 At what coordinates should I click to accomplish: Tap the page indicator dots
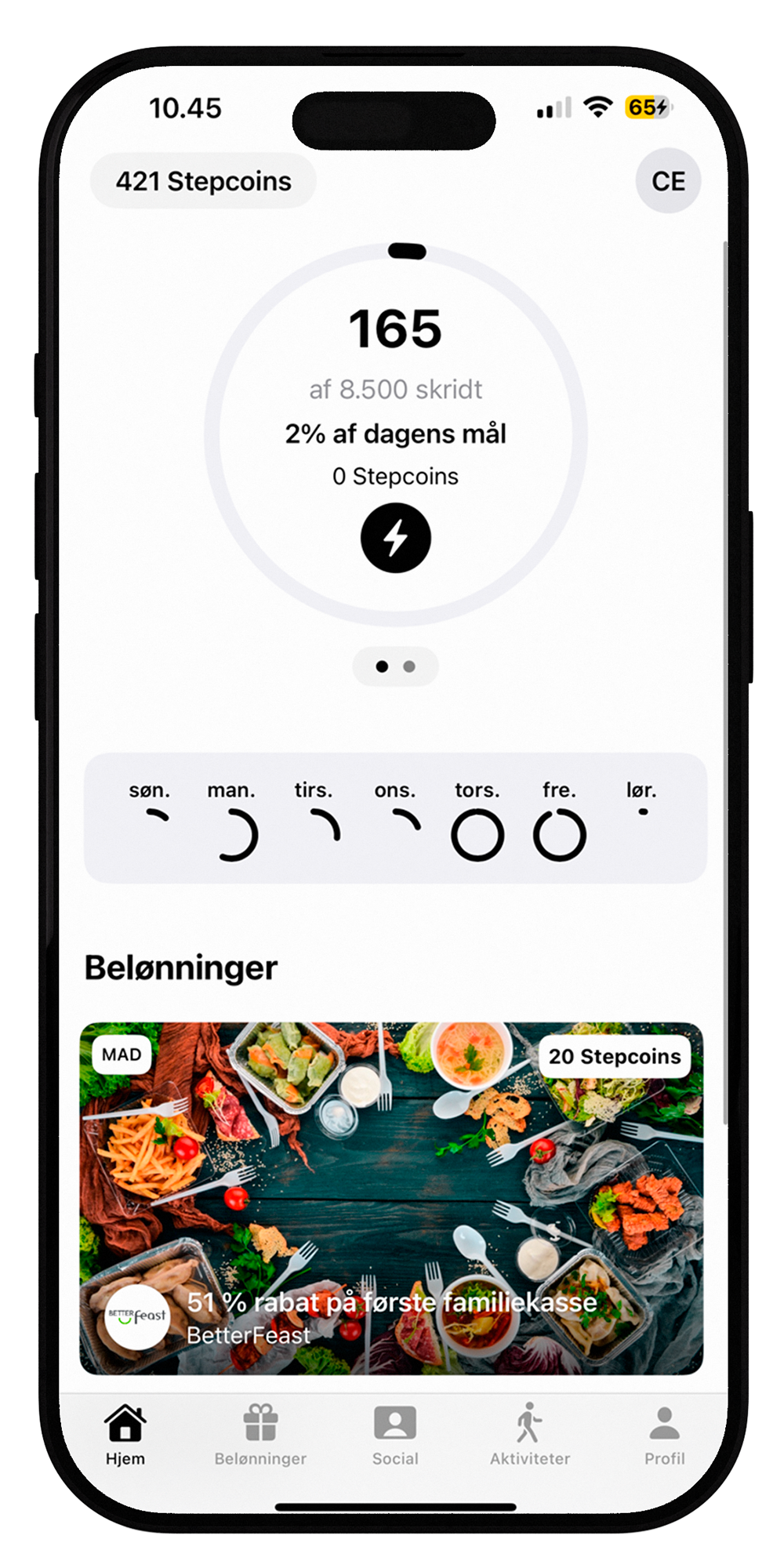pyautogui.click(x=395, y=666)
